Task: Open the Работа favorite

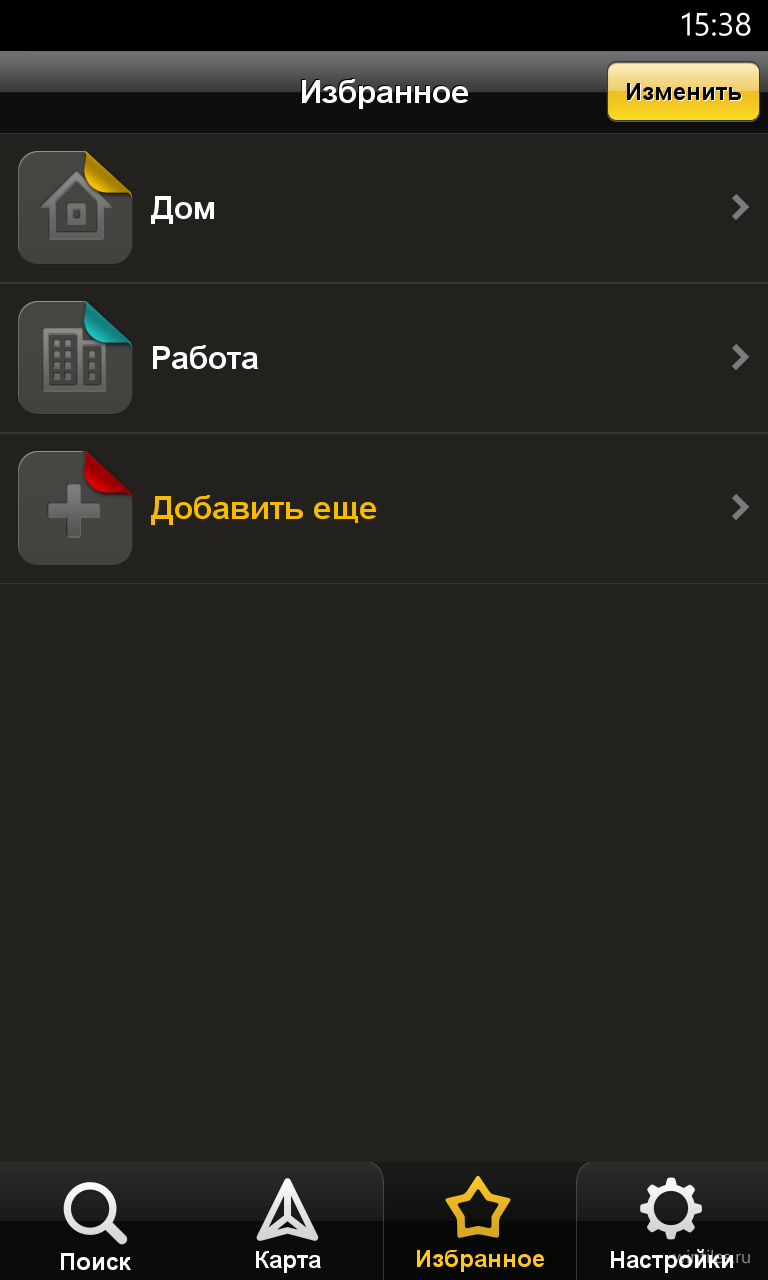Action: (384, 358)
